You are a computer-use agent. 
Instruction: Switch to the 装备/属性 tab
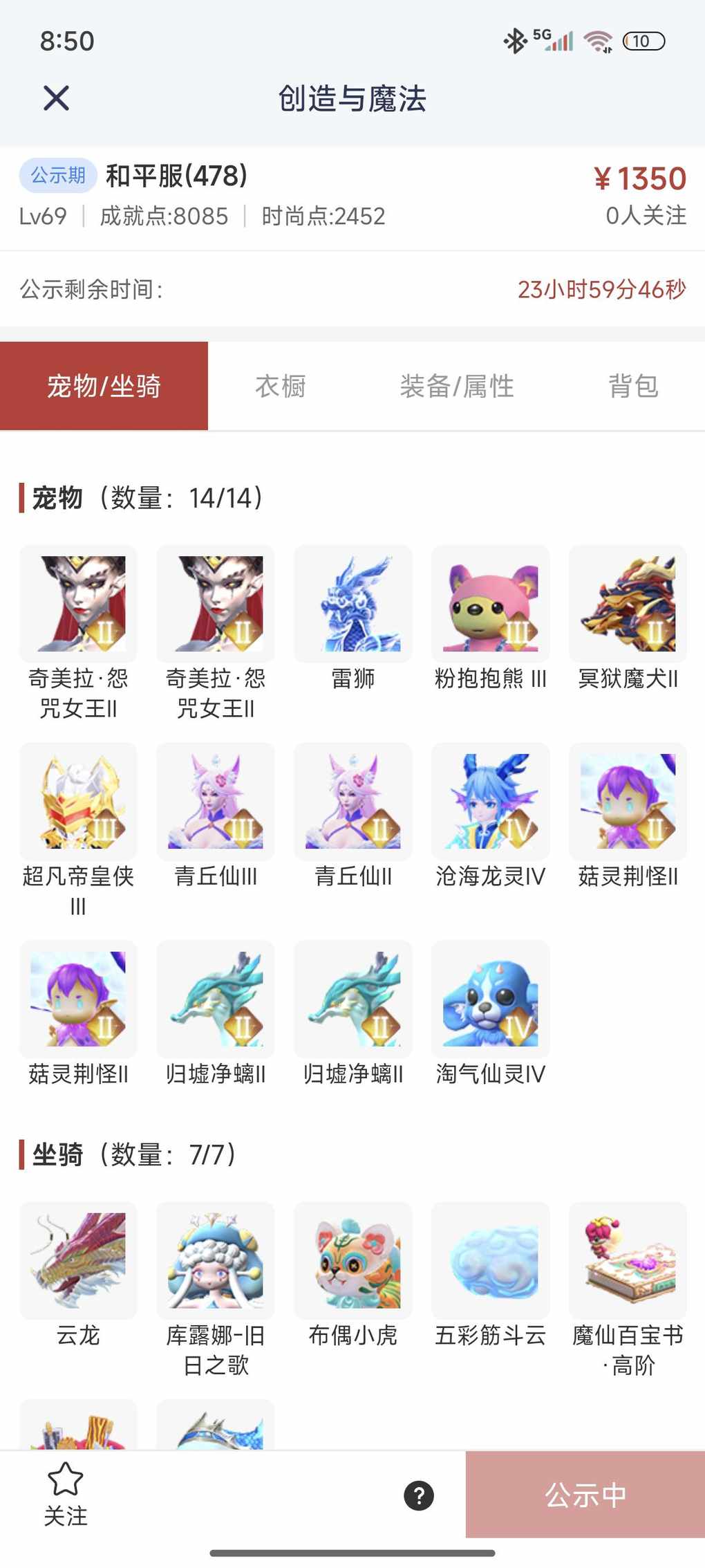point(457,386)
